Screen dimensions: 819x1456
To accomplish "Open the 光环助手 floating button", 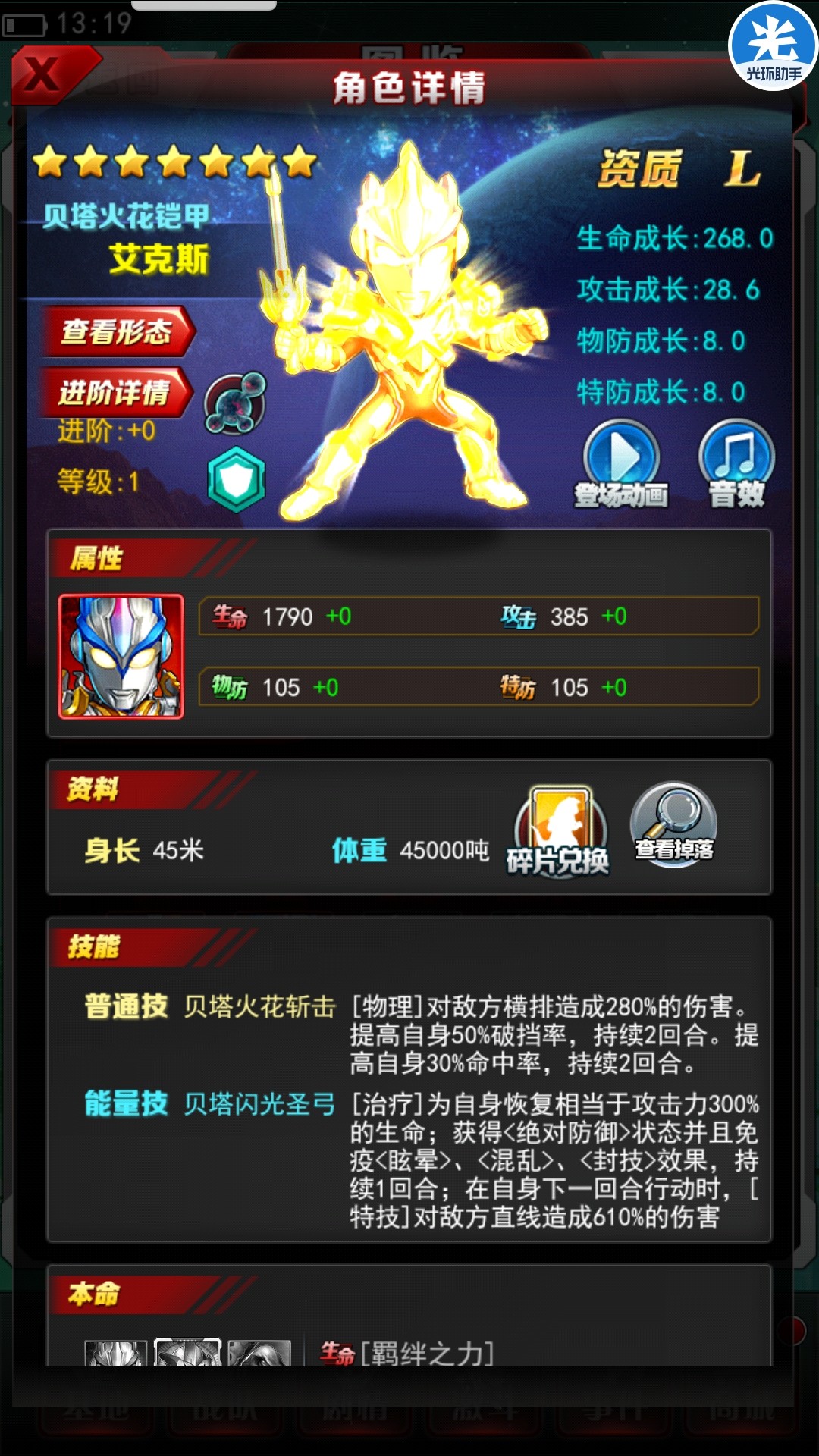I will click(773, 47).
